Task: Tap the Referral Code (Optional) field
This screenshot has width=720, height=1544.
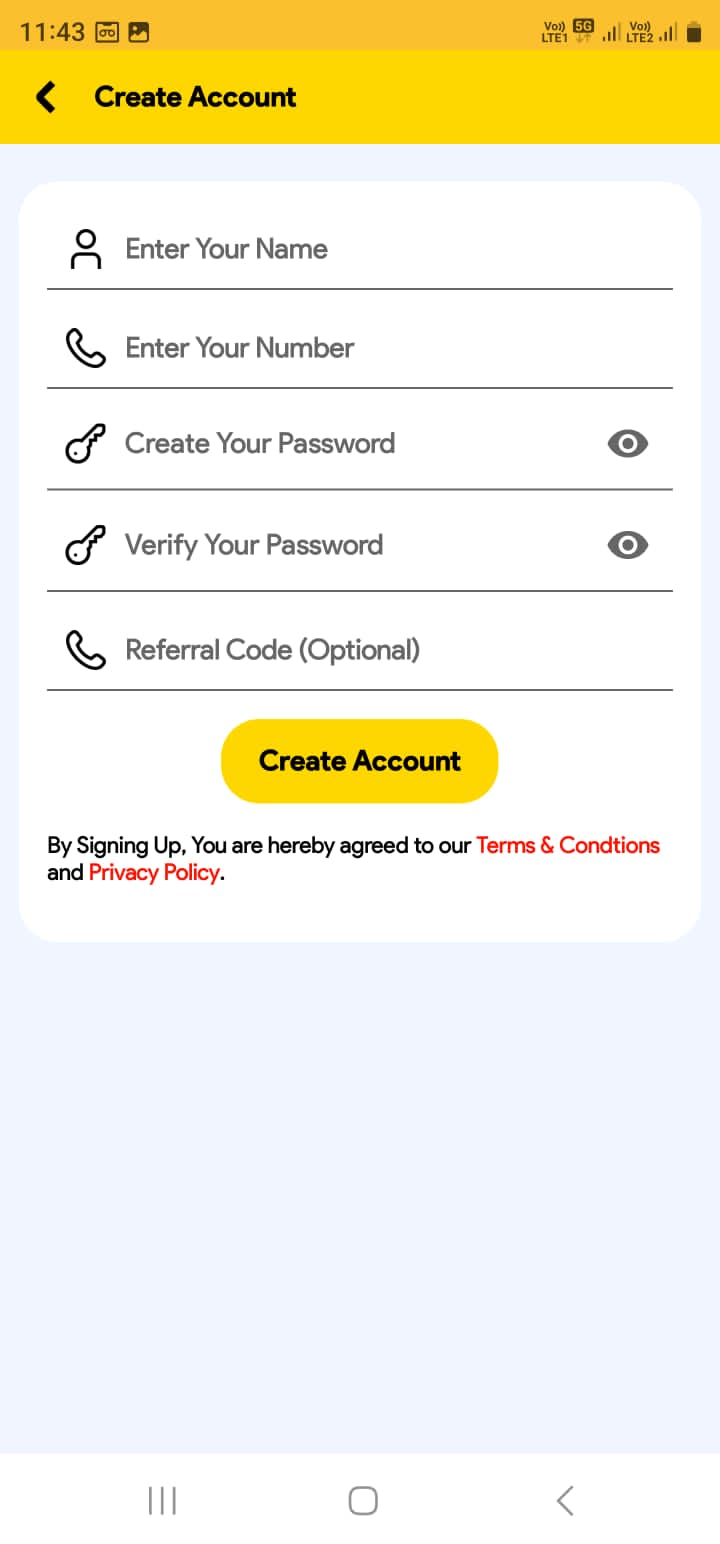Action: 359,650
